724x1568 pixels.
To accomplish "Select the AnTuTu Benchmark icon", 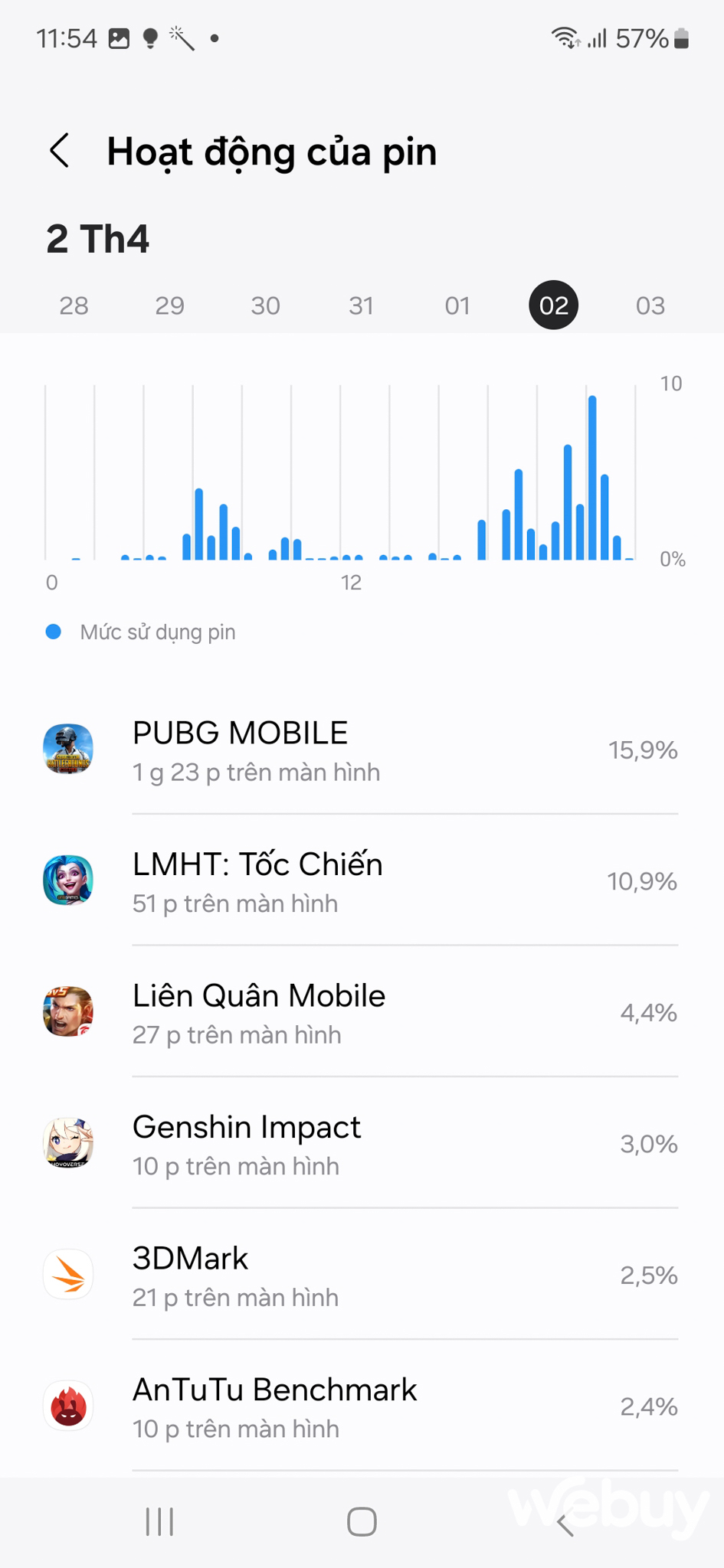I will [x=68, y=1406].
